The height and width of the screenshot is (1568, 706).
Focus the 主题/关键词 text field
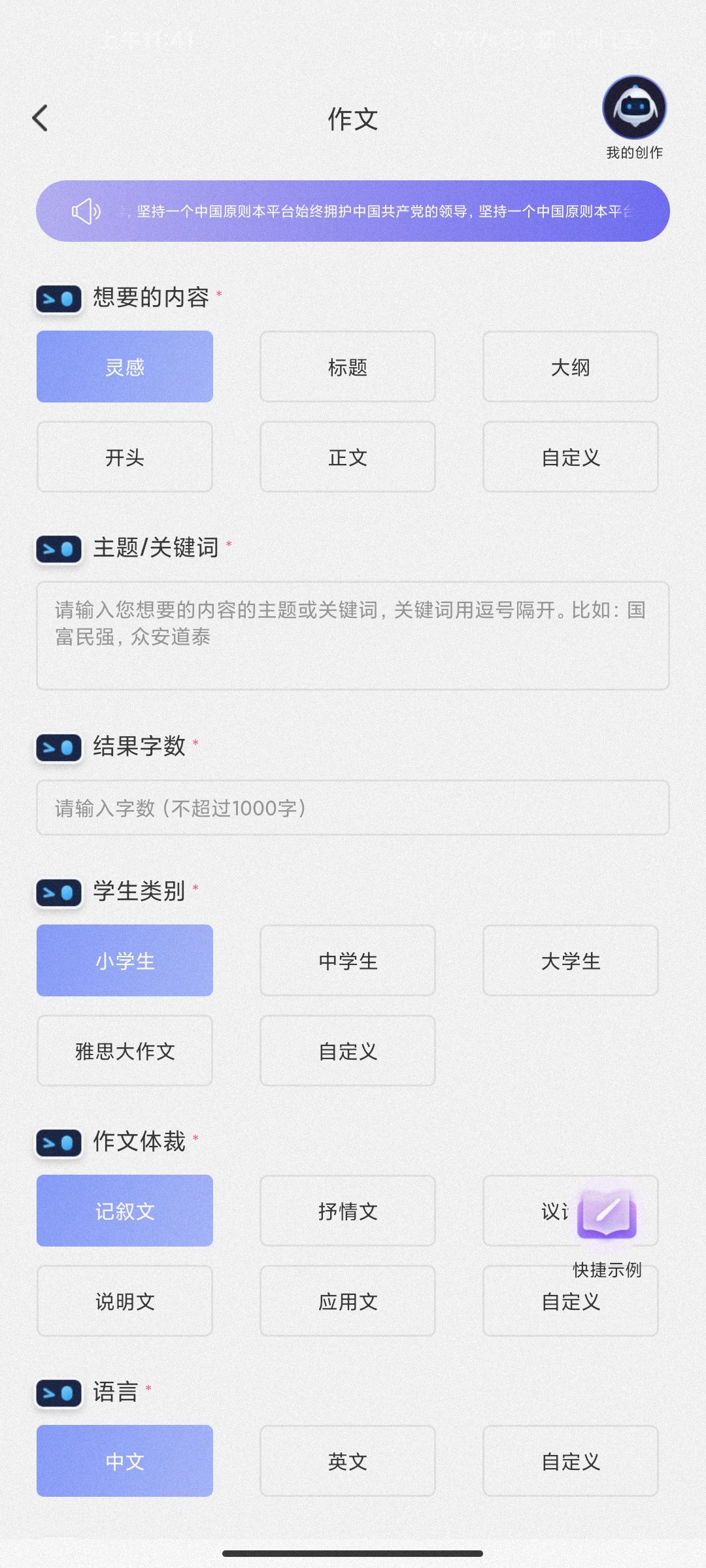coord(352,635)
